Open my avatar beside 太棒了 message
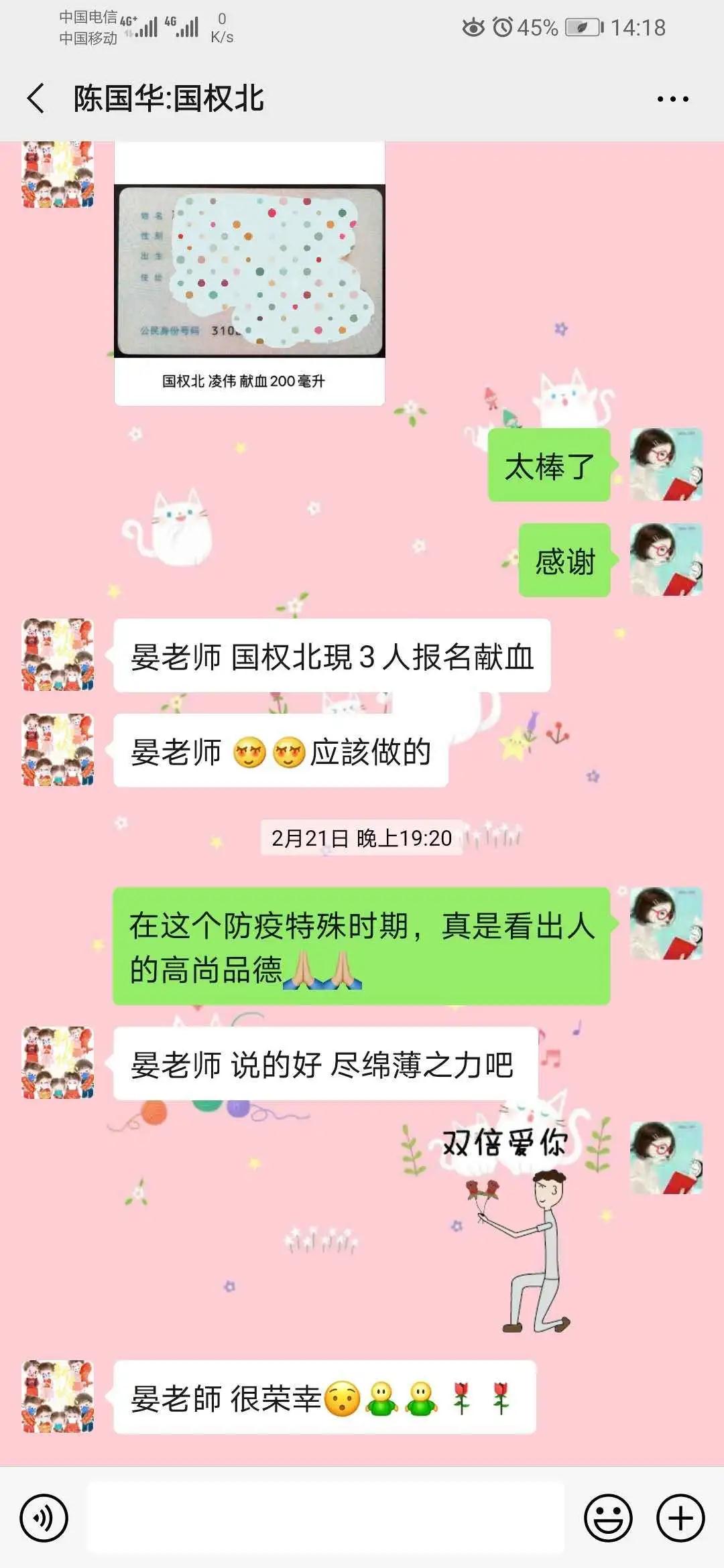This screenshot has height=1568, width=724. (x=666, y=464)
